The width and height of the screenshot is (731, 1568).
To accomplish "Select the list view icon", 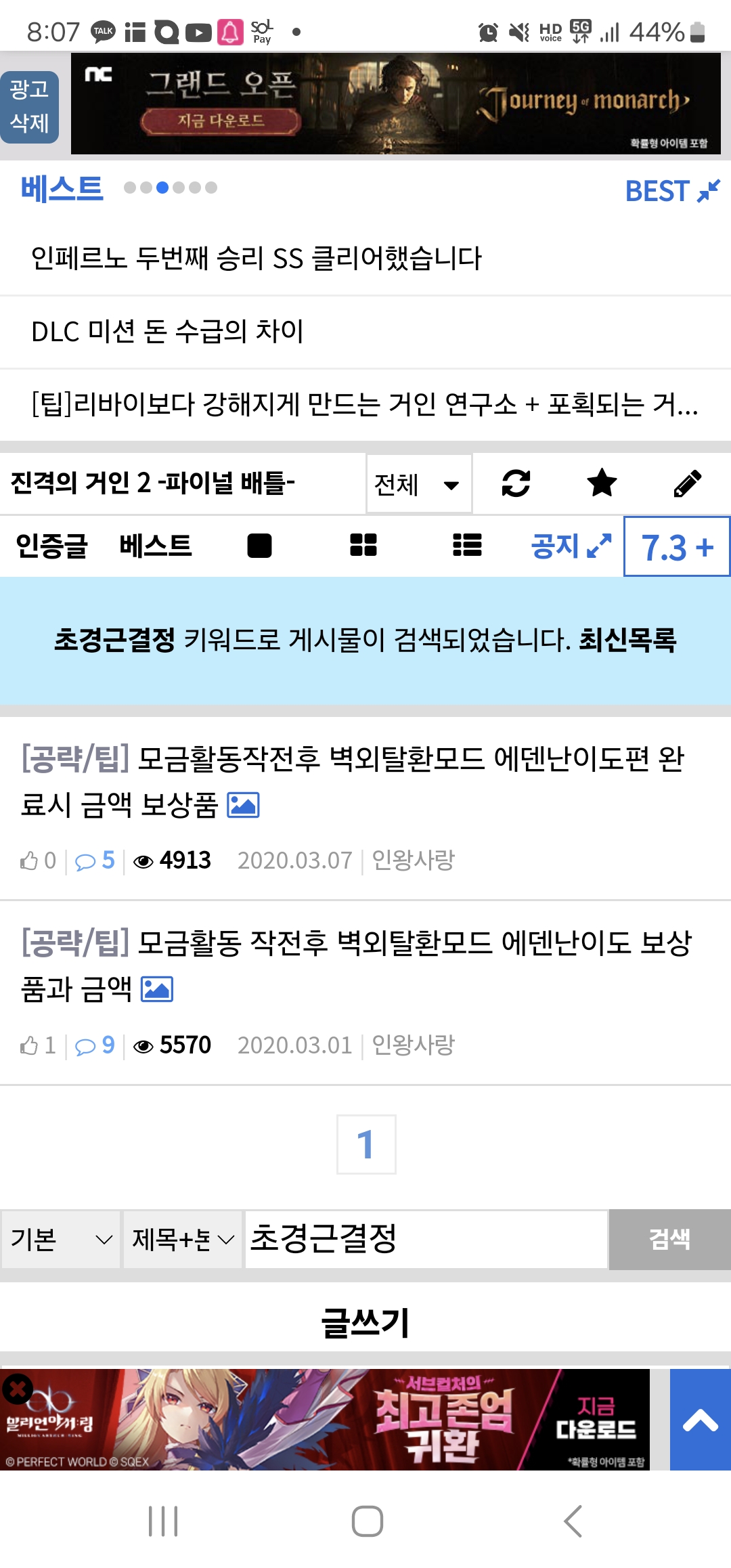I will [x=467, y=546].
